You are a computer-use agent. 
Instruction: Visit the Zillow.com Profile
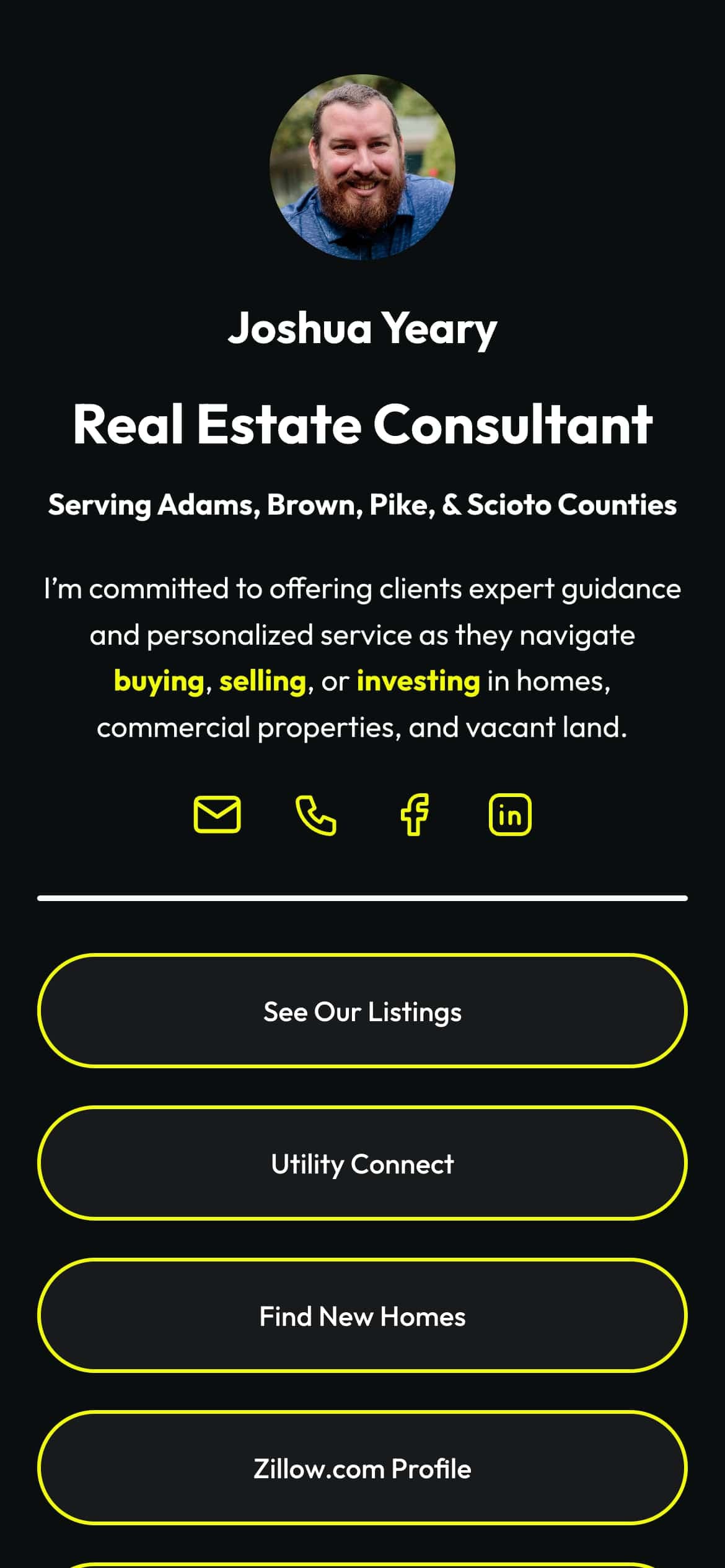click(x=362, y=1468)
